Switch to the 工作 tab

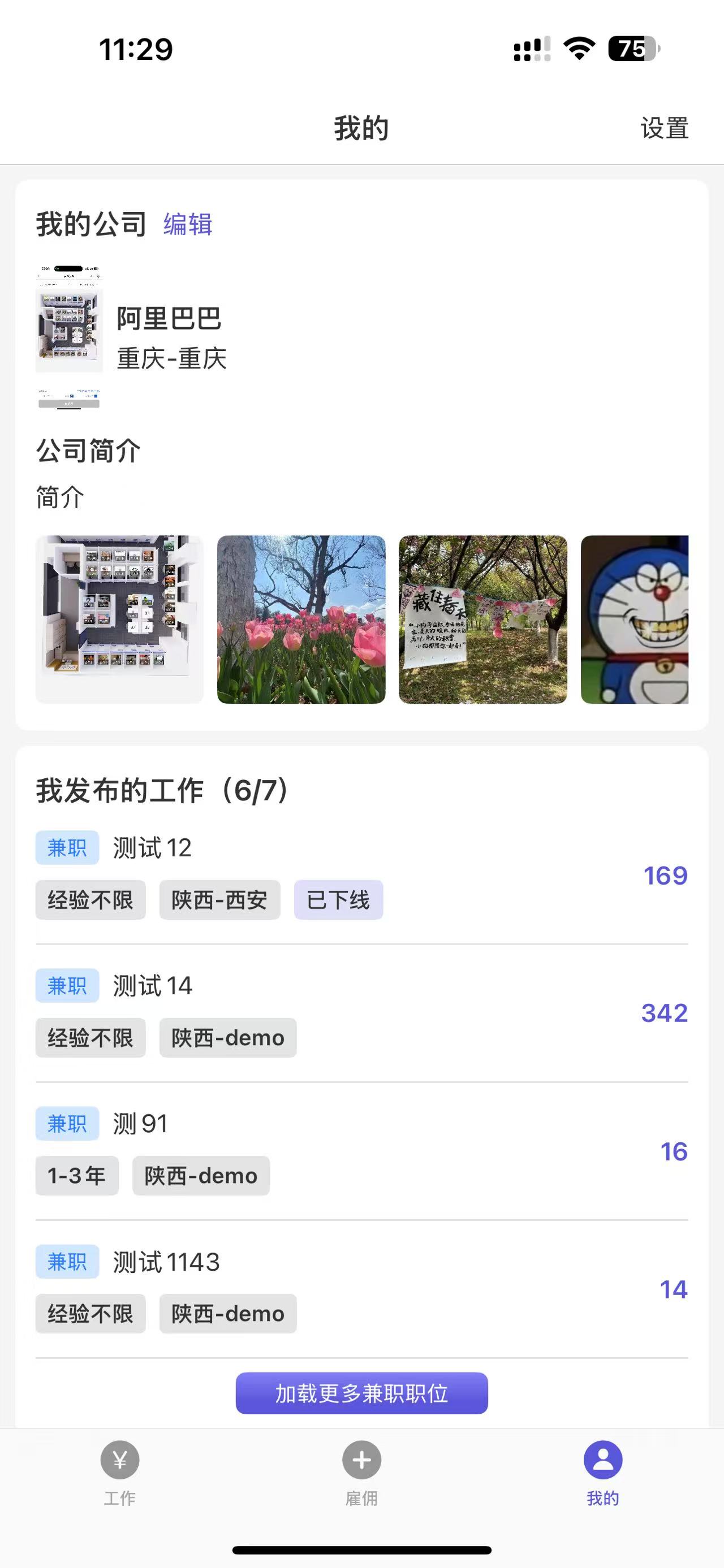click(119, 1471)
